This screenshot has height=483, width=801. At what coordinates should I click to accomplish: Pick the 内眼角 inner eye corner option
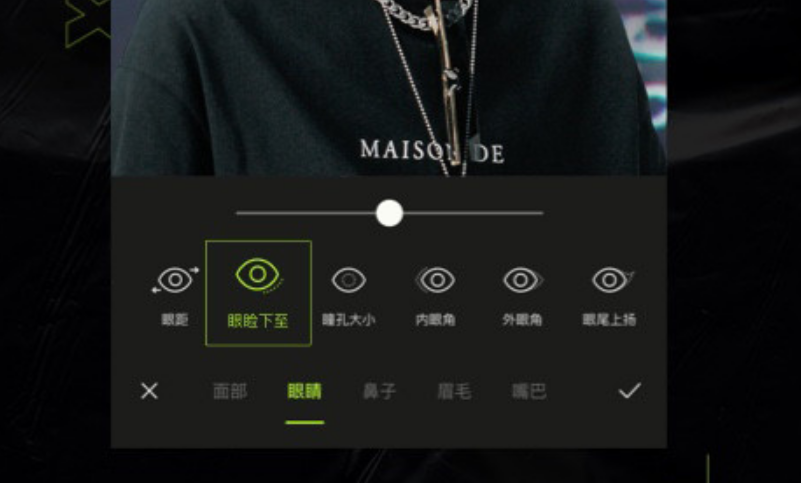pos(435,292)
